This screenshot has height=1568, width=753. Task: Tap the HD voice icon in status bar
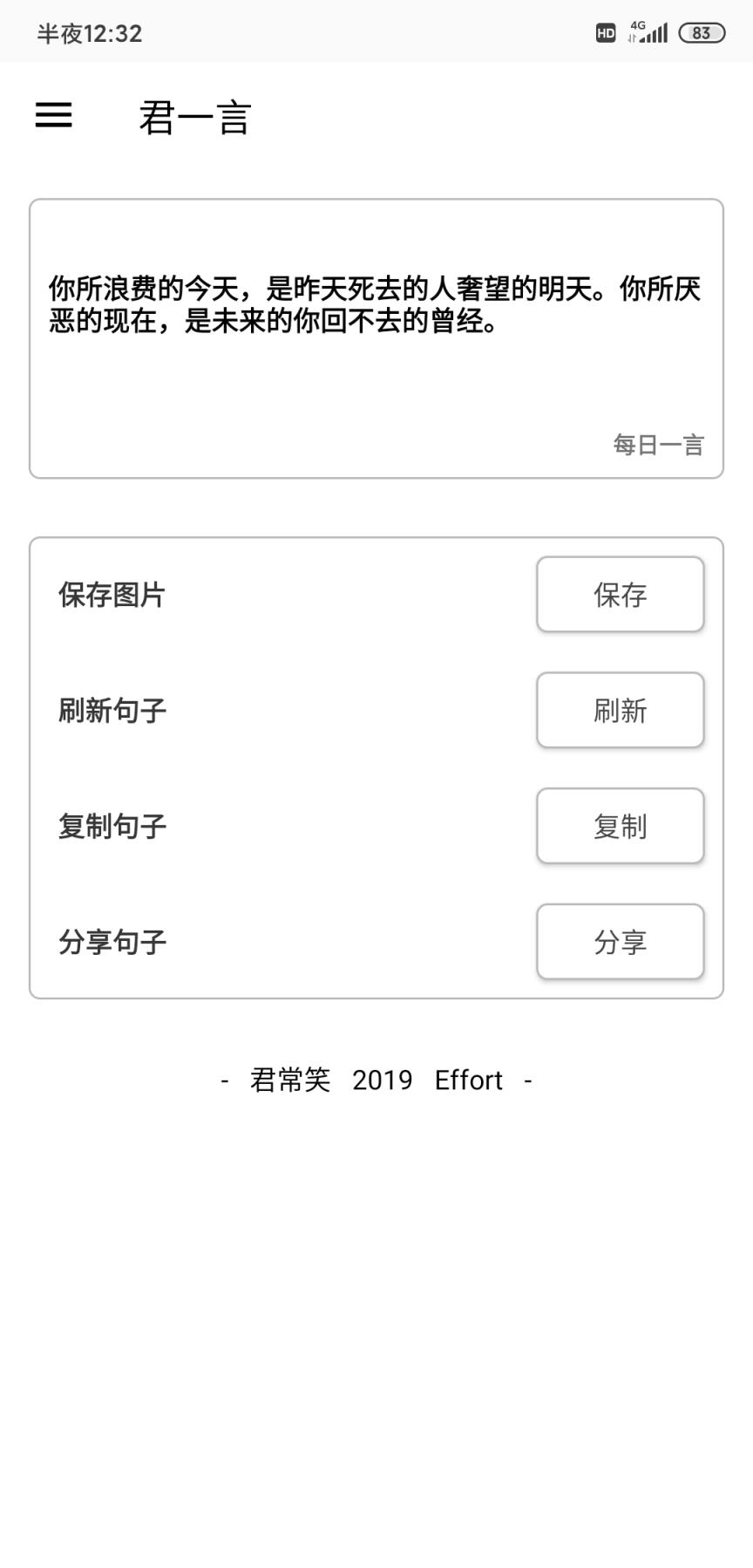(605, 33)
